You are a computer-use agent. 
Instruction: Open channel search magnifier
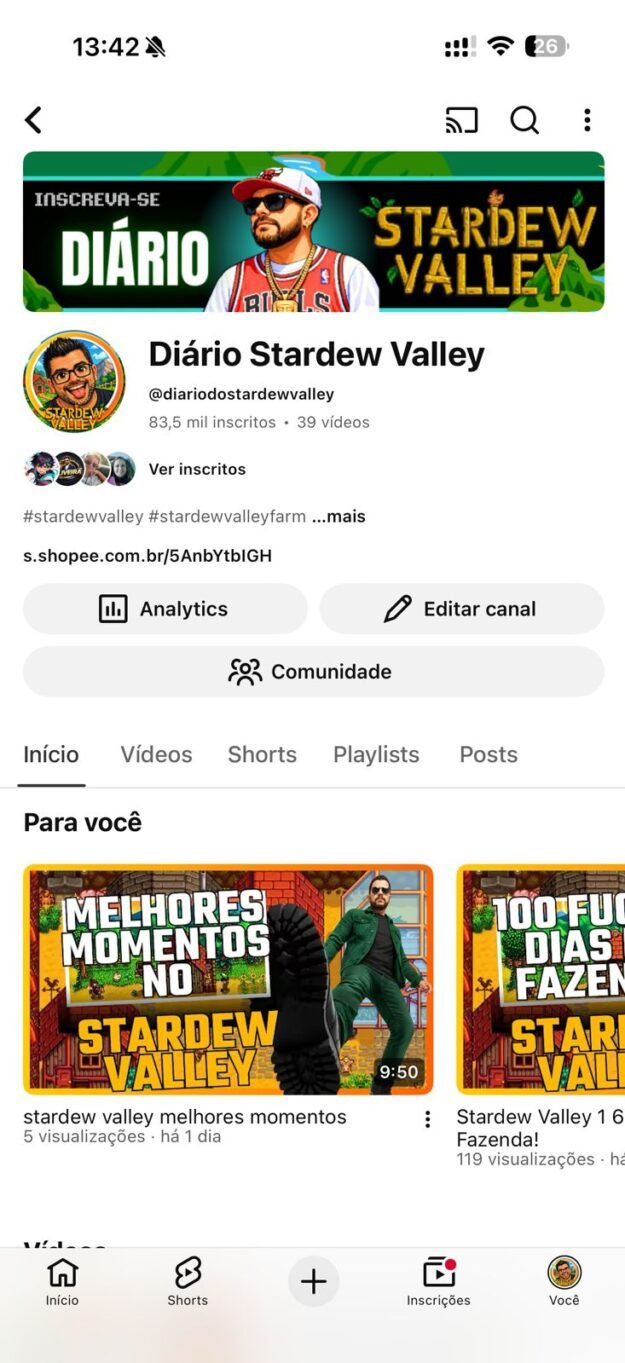(524, 121)
